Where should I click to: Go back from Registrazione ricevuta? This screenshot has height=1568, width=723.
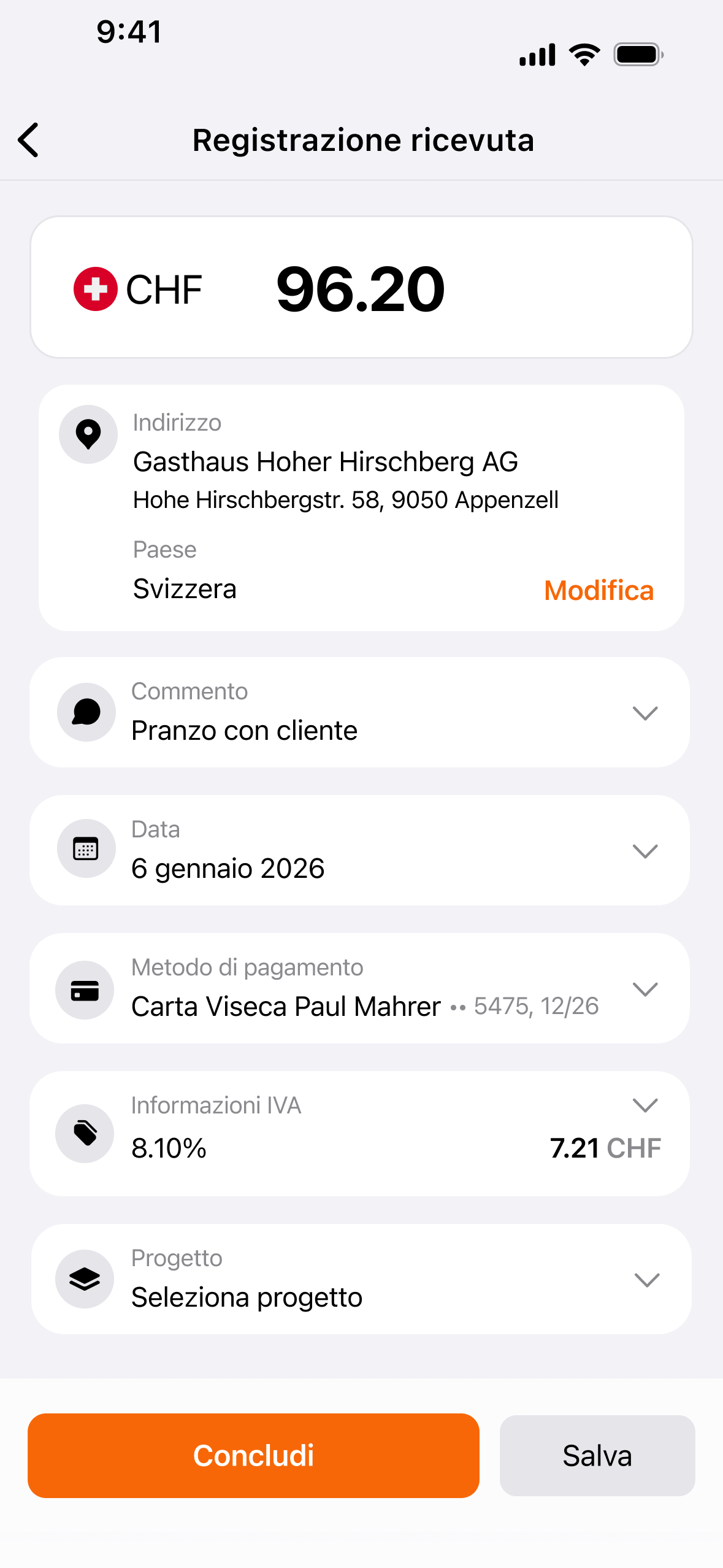pyautogui.click(x=29, y=140)
